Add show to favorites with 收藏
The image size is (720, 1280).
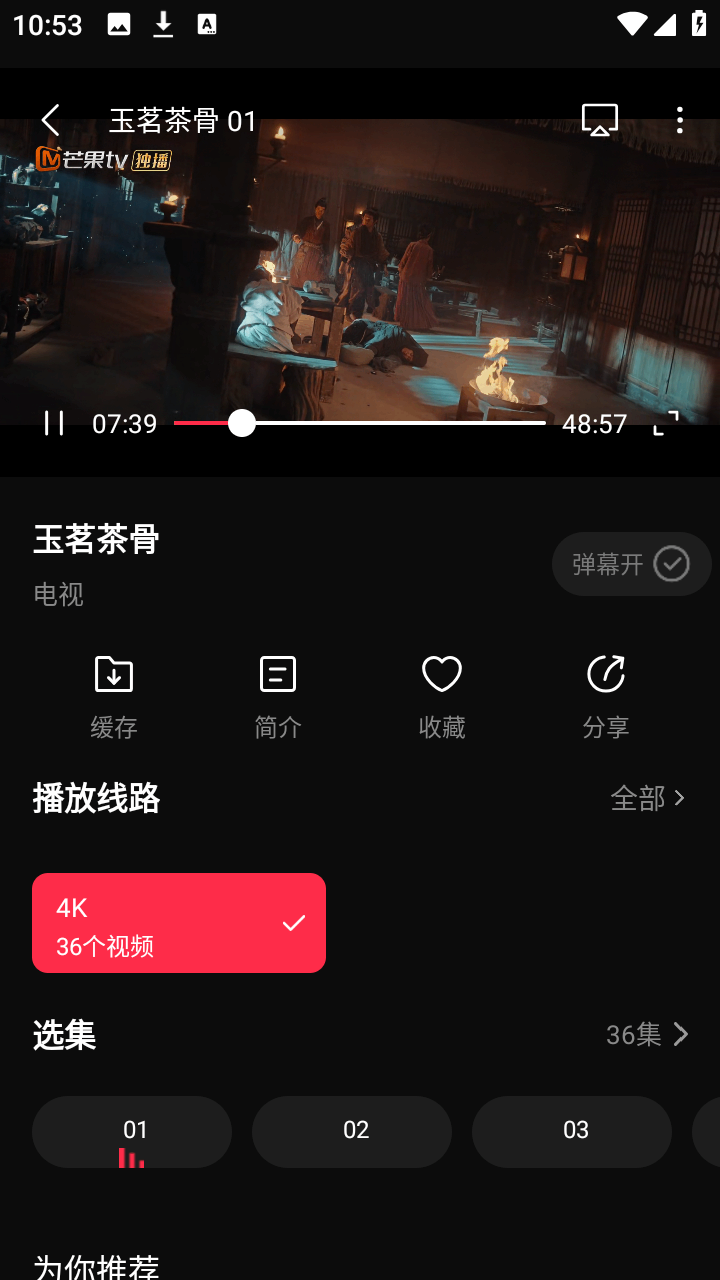point(442,696)
